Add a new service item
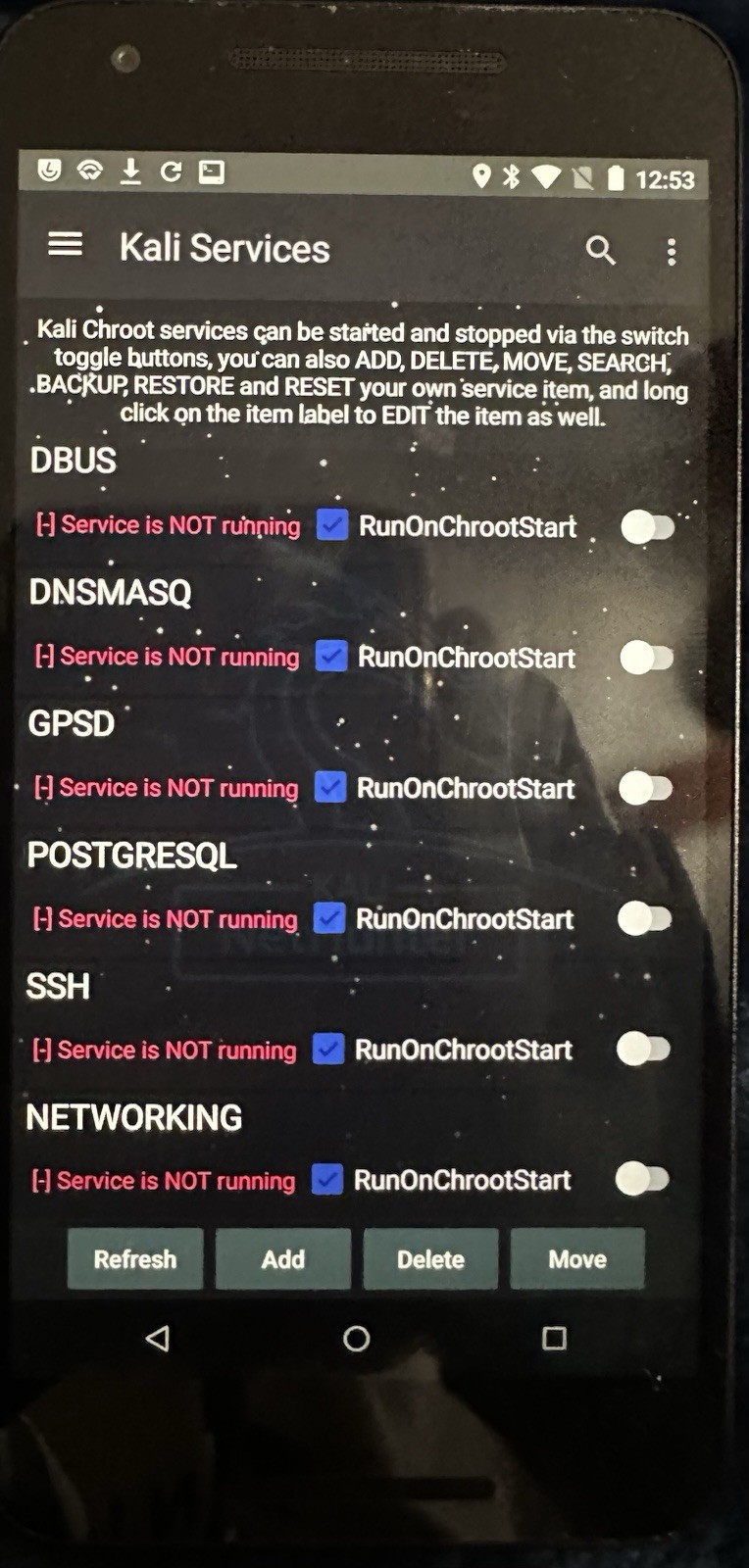Image resolution: width=749 pixels, height=1568 pixels. pyautogui.click(x=283, y=1259)
